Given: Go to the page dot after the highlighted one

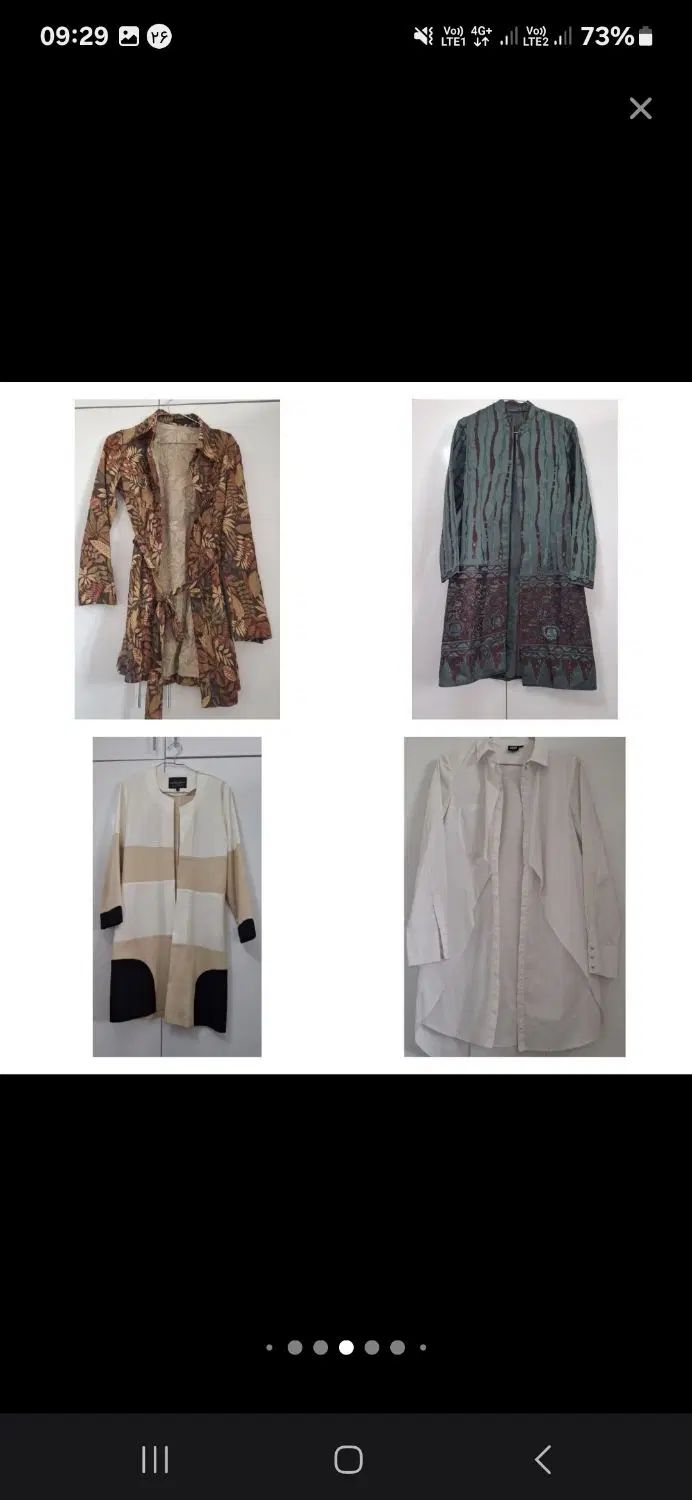Looking at the screenshot, I should click(372, 1347).
